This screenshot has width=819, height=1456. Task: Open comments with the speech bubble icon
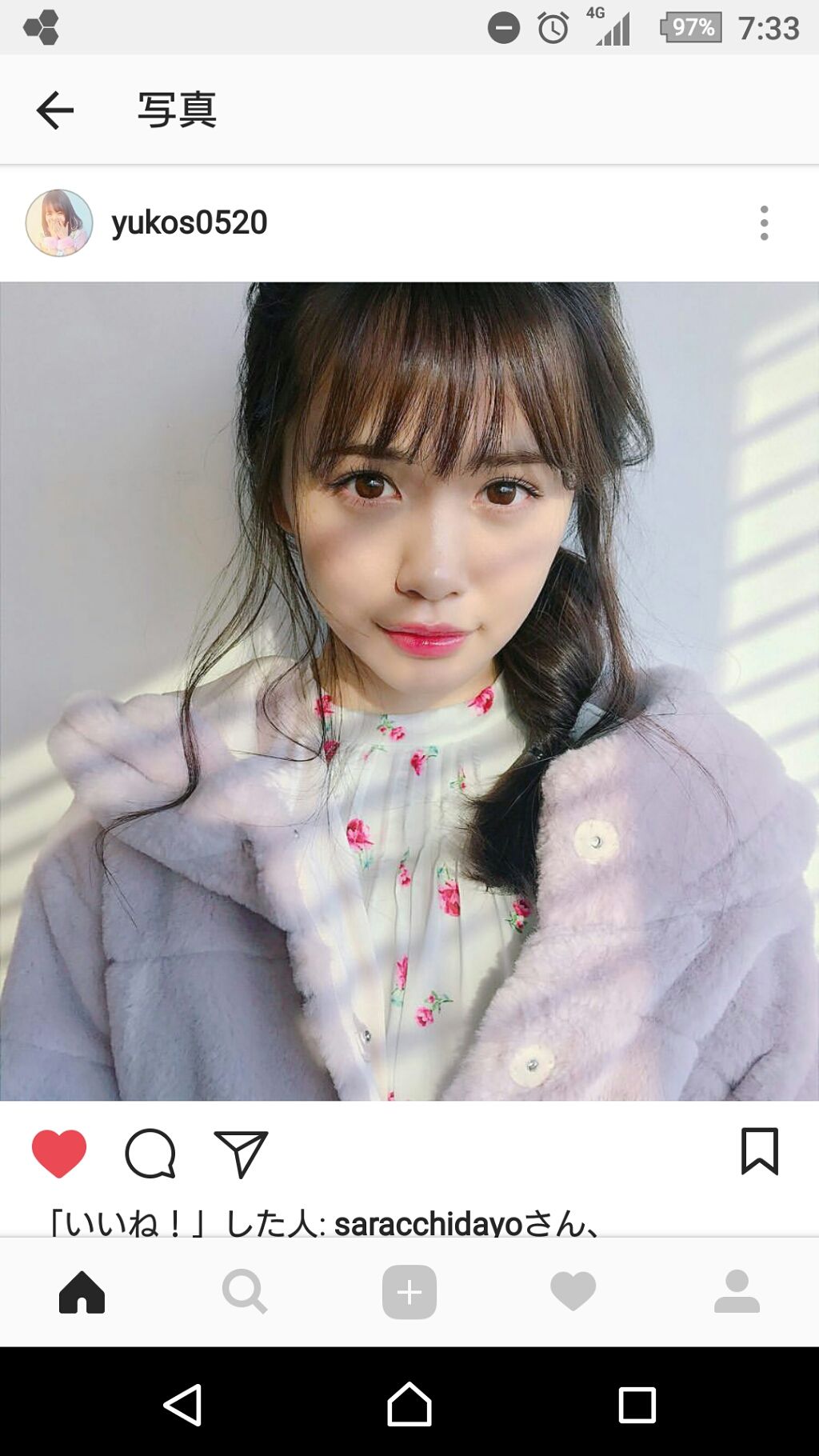pos(150,1153)
